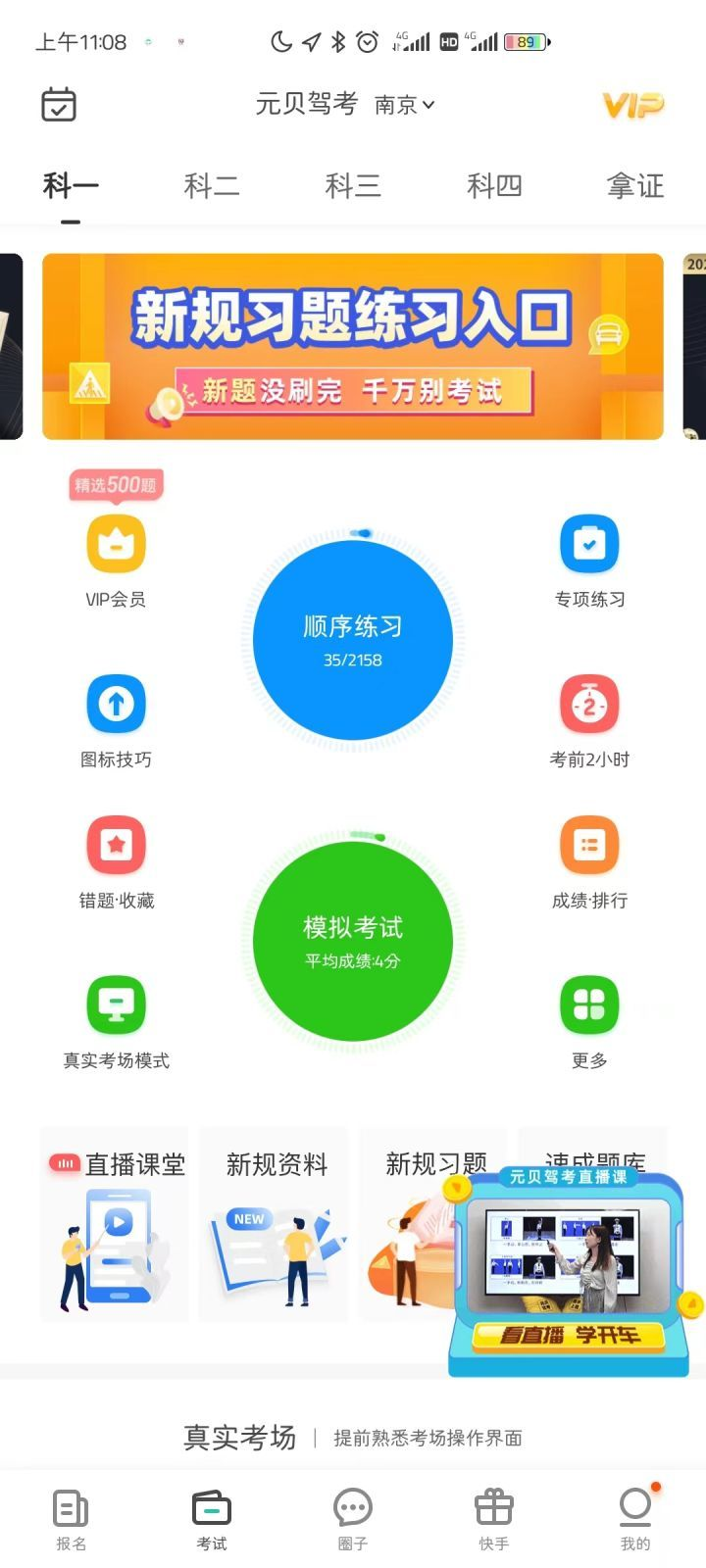Start 模拟考试 mock exam
The width and height of the screenshot is (706, 1568).
point(353,941)
